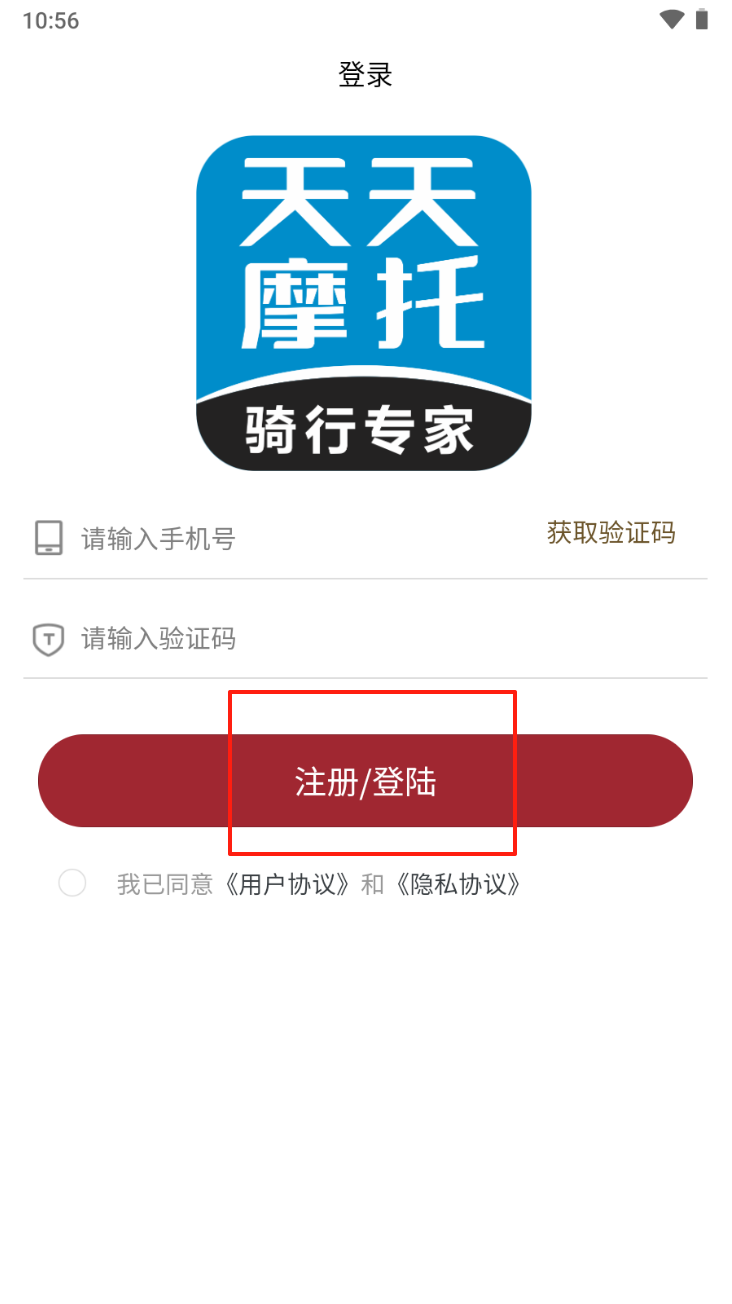Image resolution: width=732 pixels, height=1304 pixels.
Task: Check the agreement consent circle
Action: click(x=72, y=884)
